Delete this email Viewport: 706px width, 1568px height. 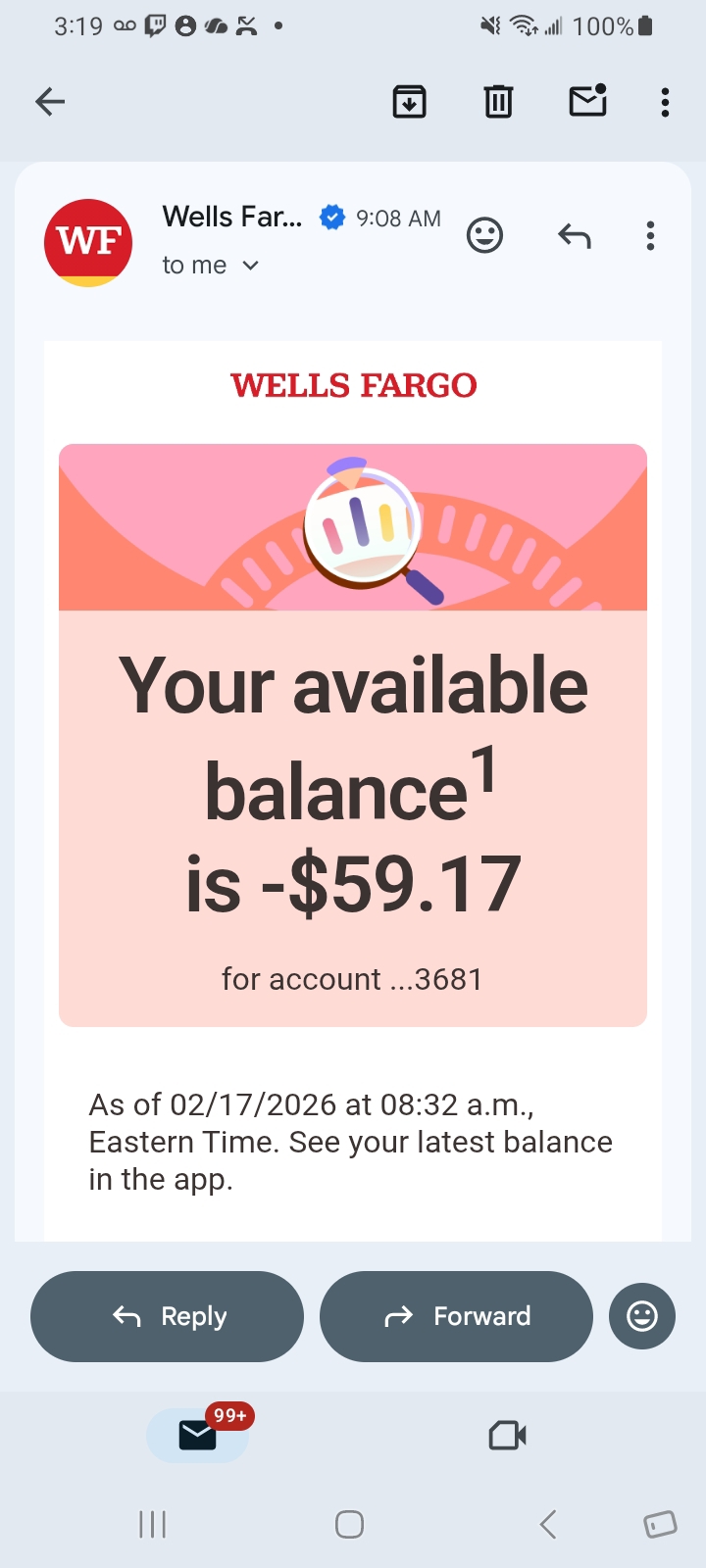[x=498, y=101]
